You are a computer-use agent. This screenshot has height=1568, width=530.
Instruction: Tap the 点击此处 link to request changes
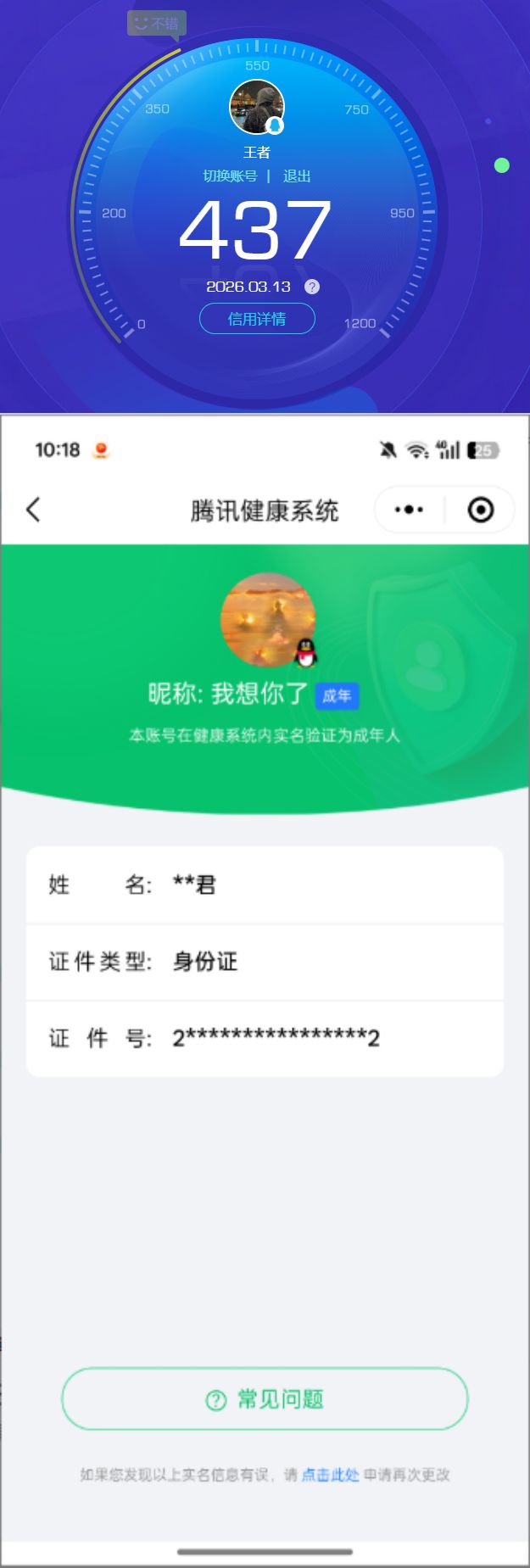pyautogui.click(x=331, y=1475)
